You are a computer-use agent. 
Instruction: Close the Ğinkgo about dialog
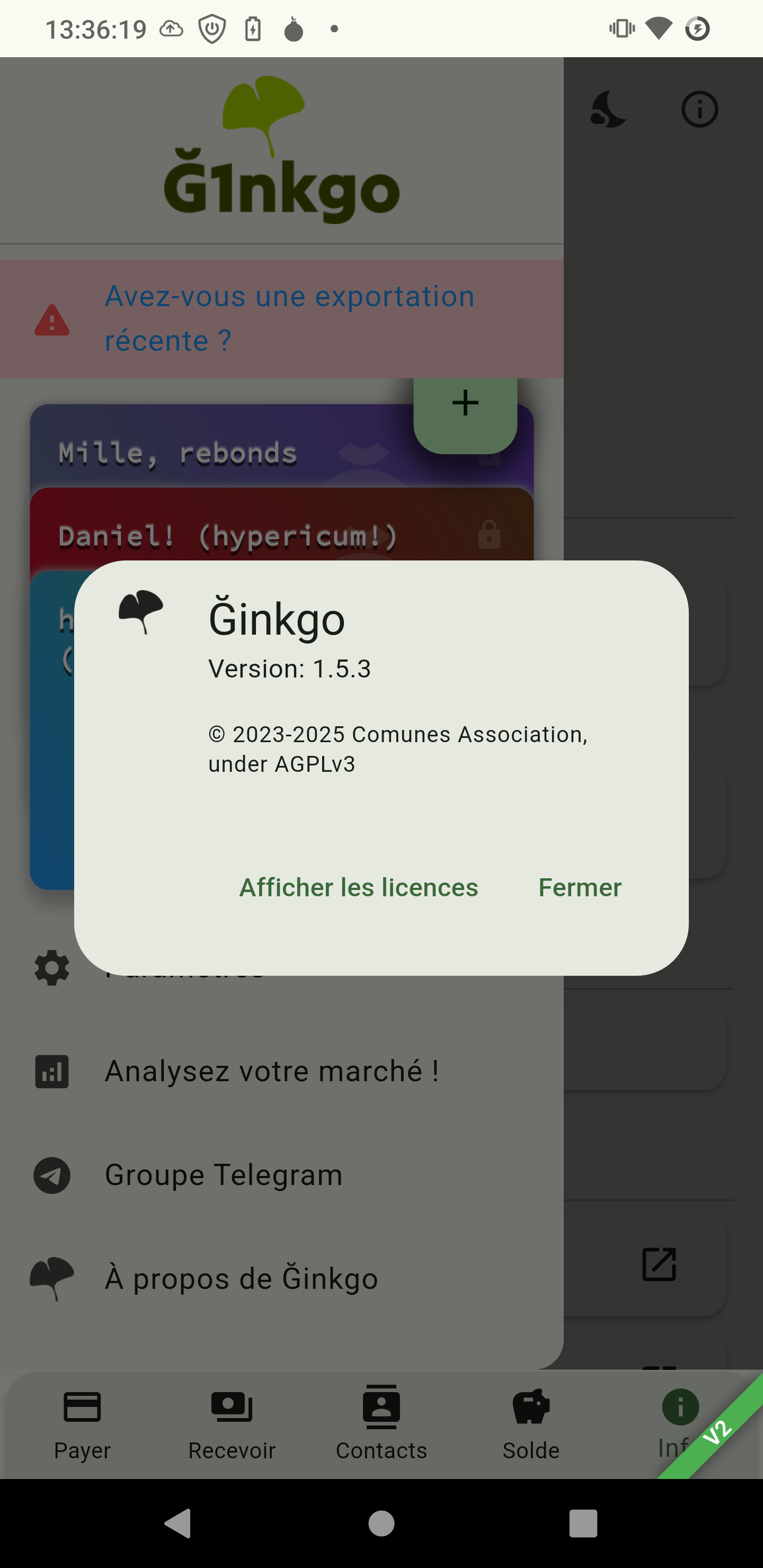(x=580, y=887)
